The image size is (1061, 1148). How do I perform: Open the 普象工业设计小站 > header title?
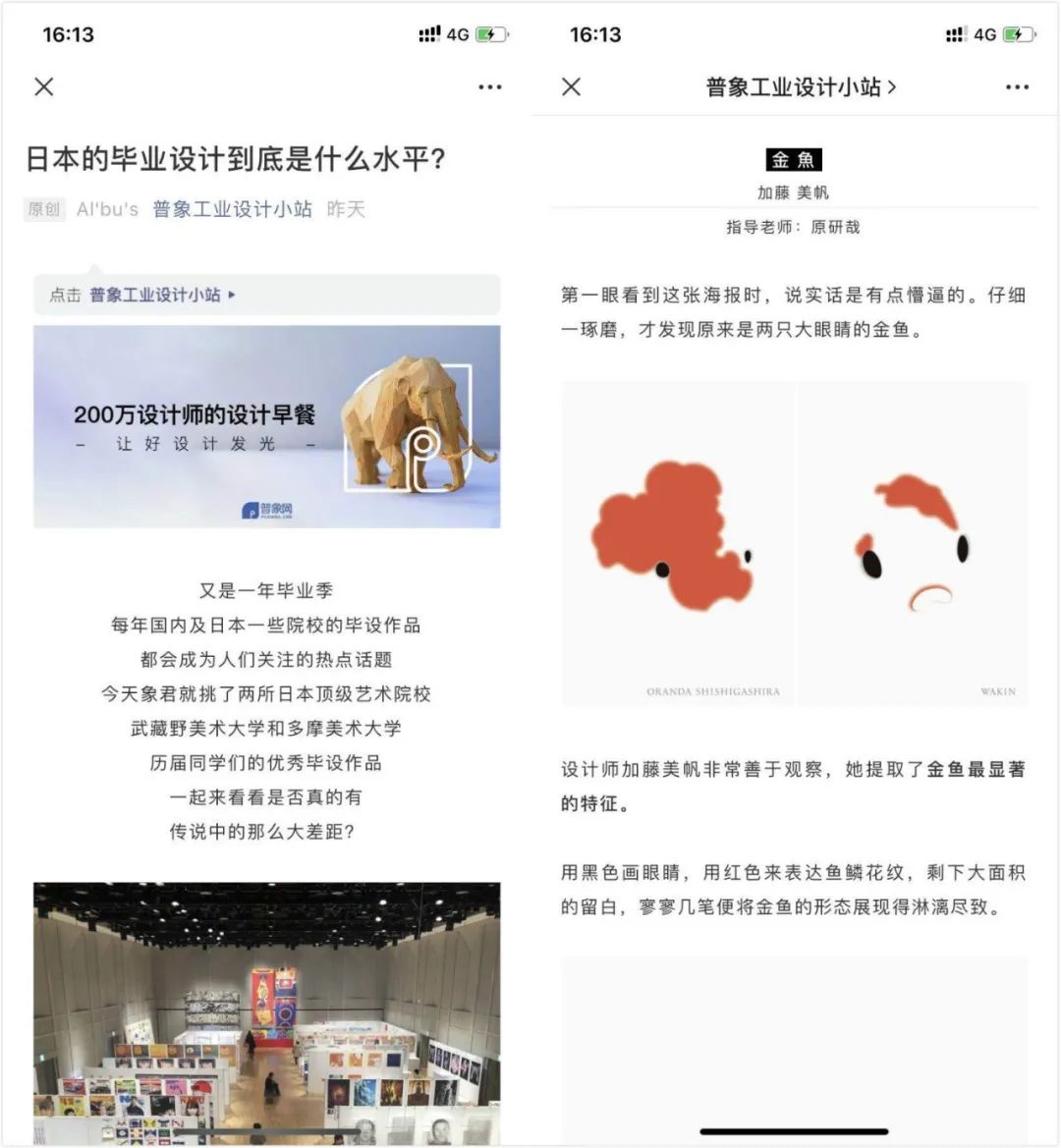tap(801, 87)
